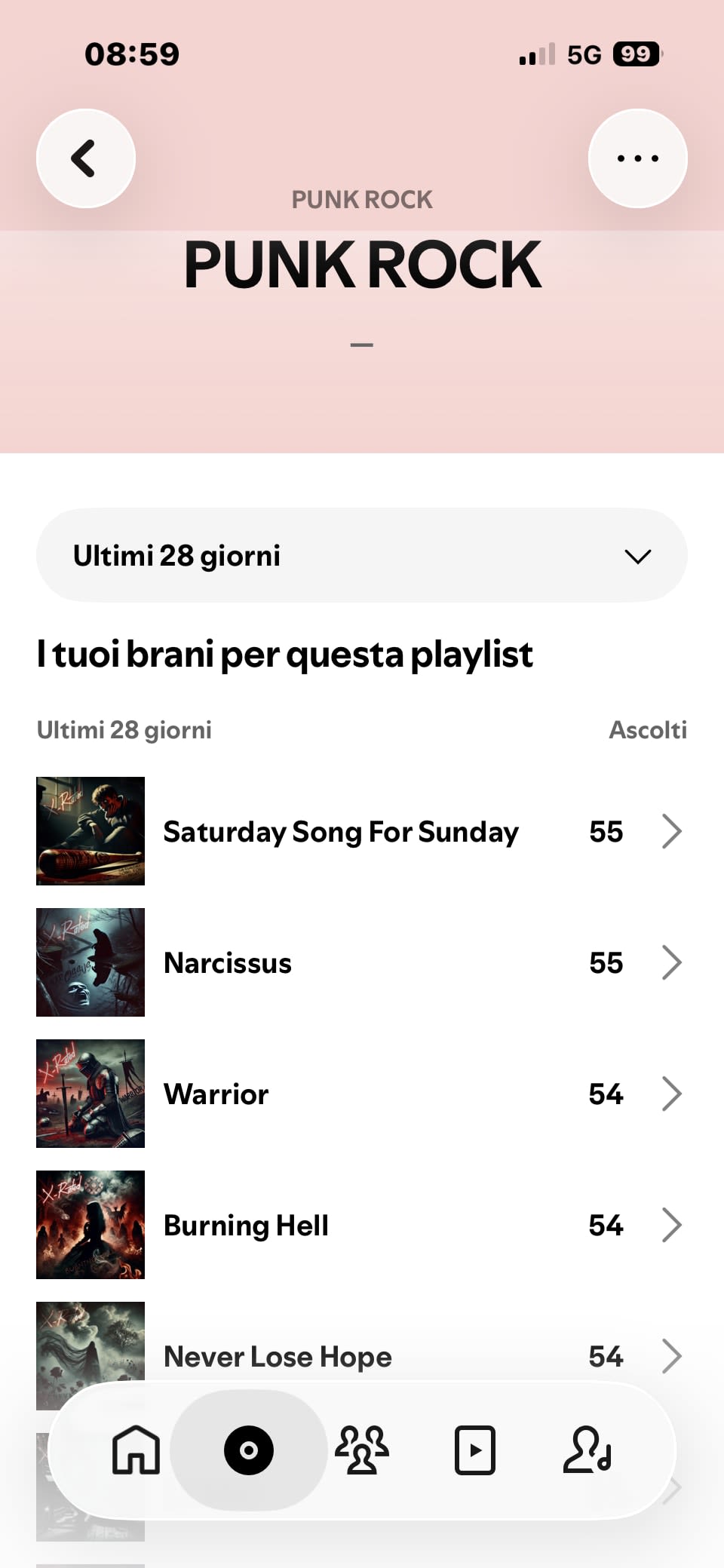Switch to the Home tab
This screenshot has height=1568, width=724.
(x=137, y=1450)
